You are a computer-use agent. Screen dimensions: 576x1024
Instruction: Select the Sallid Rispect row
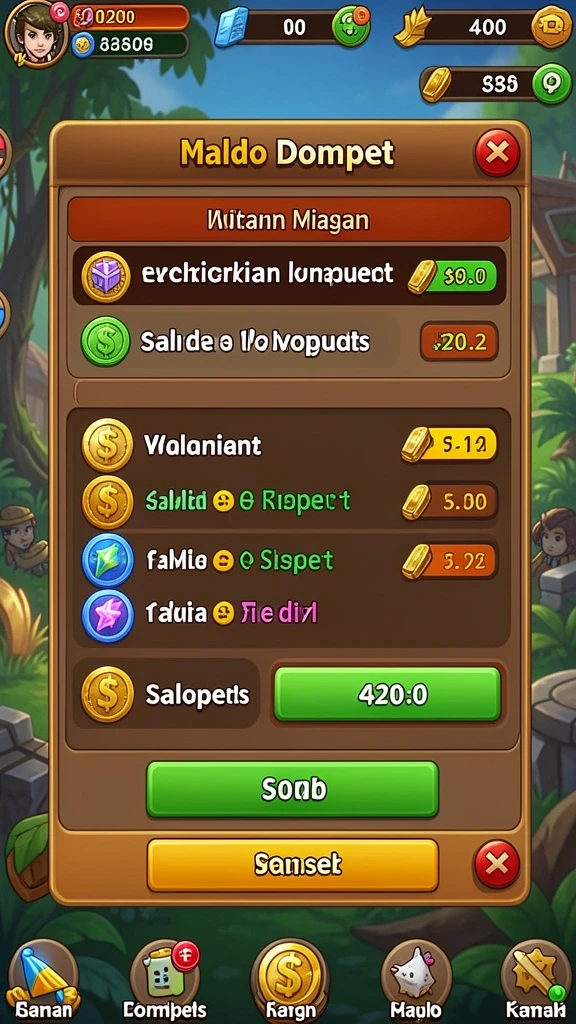(289, 502)
